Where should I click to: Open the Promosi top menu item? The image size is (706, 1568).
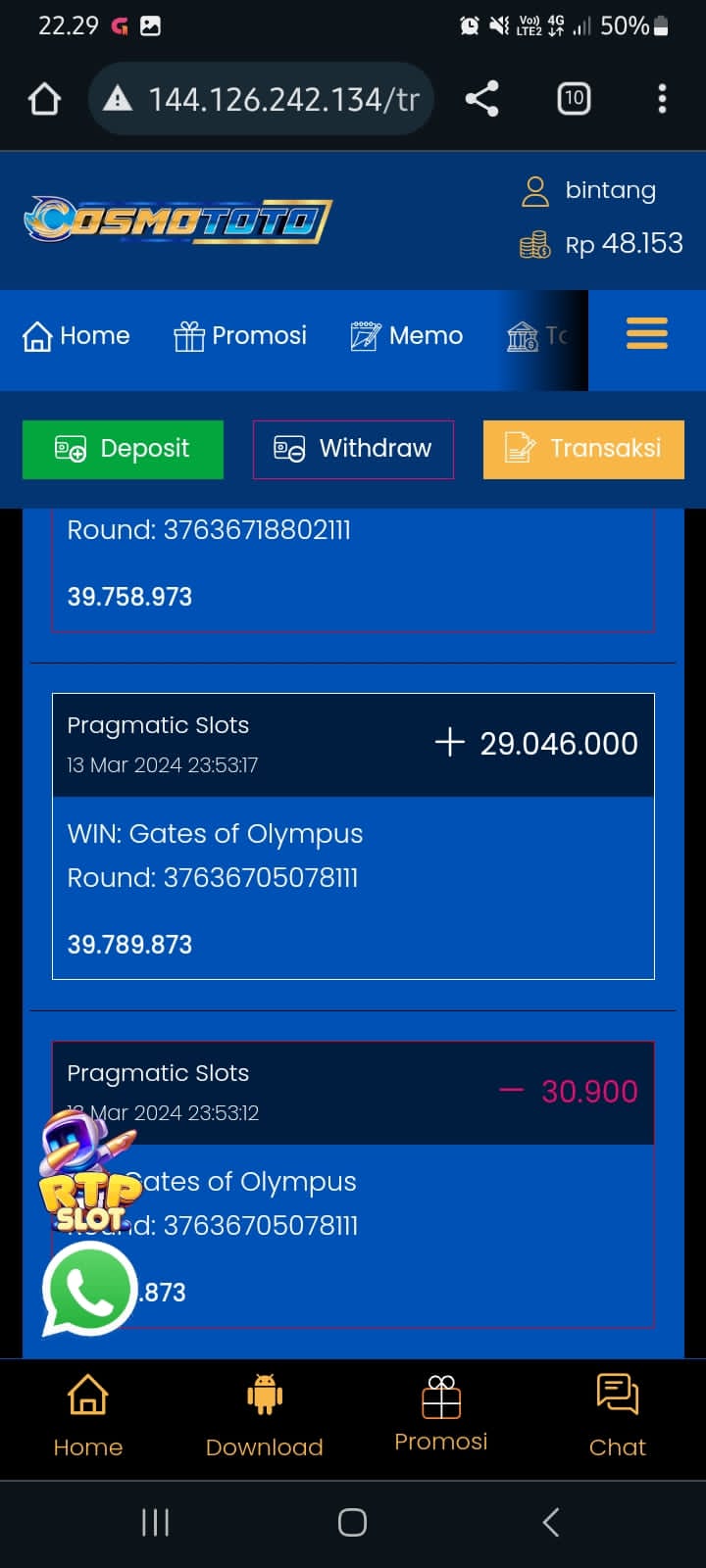tap(240, 336)
